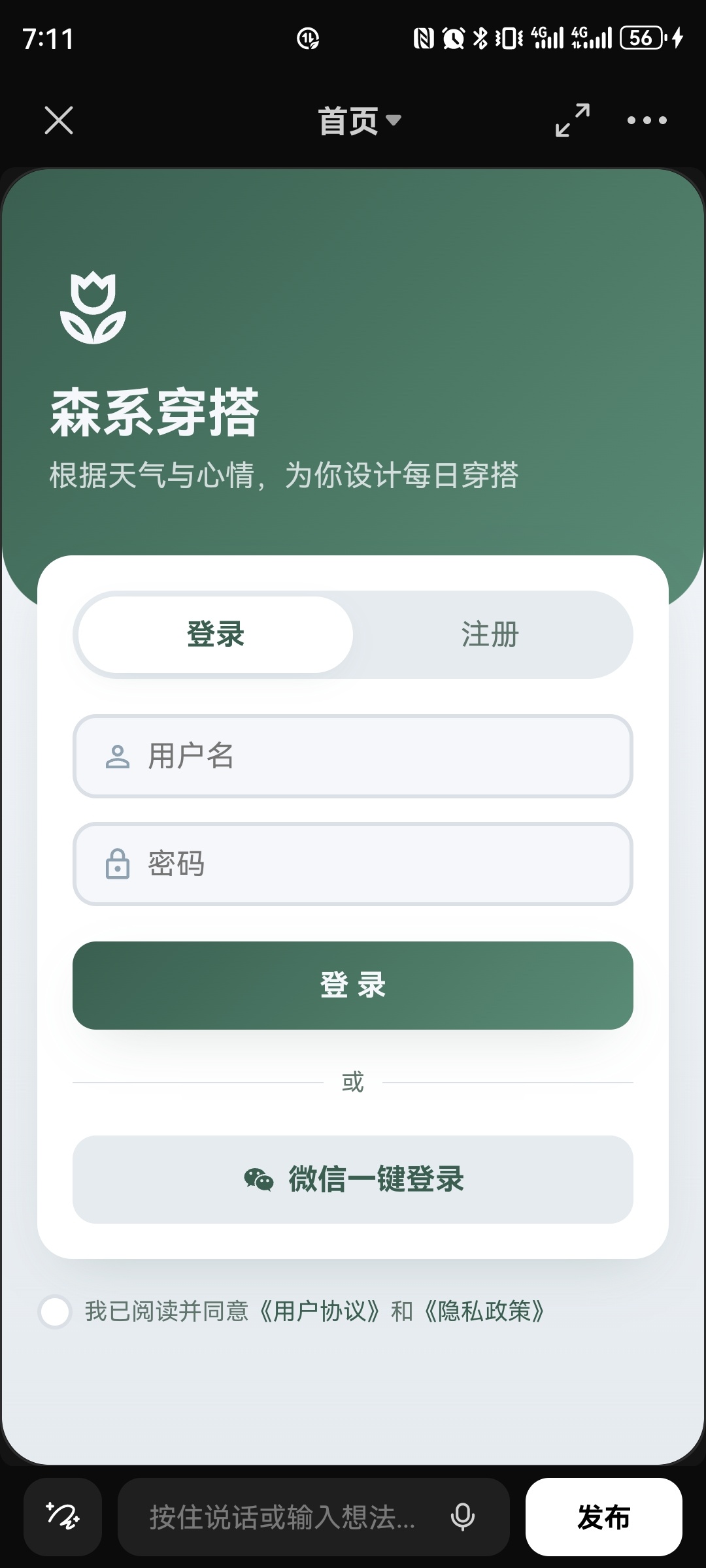Select the 登录 tab
This screenshot has width=706, height=1568.
216,634
